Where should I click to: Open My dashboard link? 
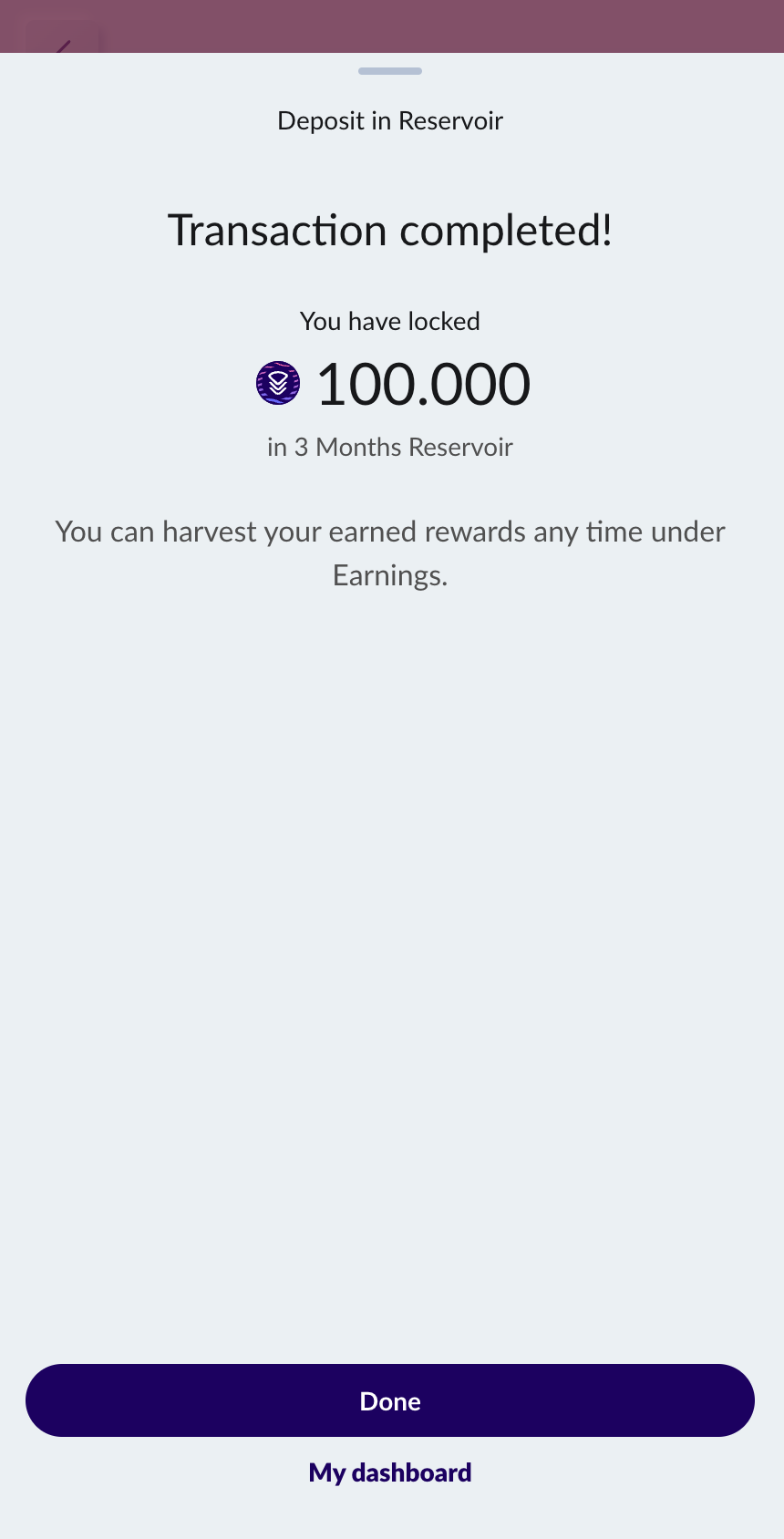pyautogui.click(x=390, y=1472)
